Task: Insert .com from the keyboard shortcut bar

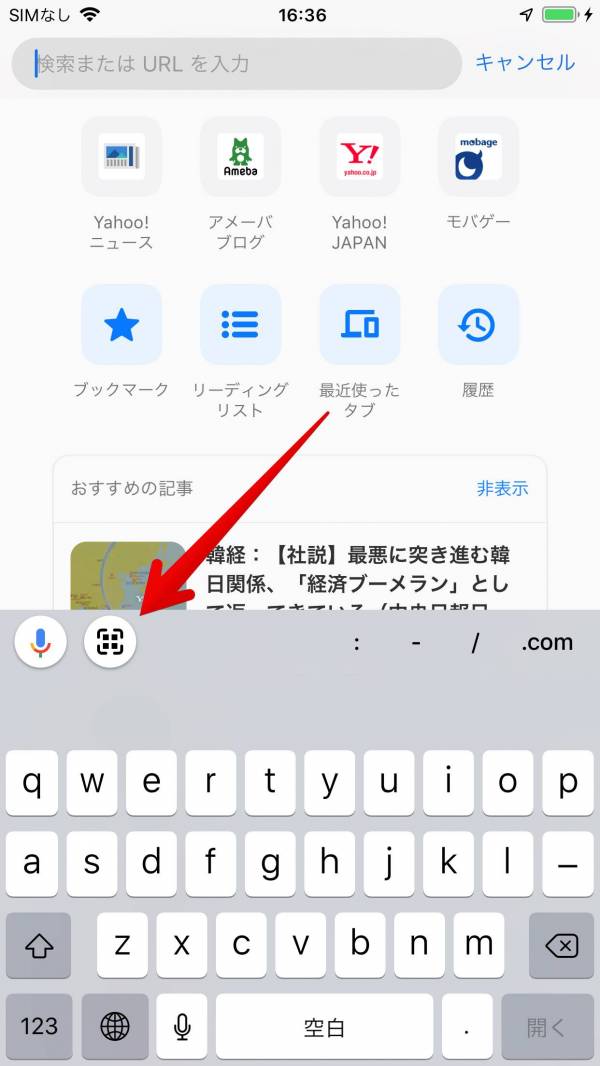Action: tap(547, 643)
